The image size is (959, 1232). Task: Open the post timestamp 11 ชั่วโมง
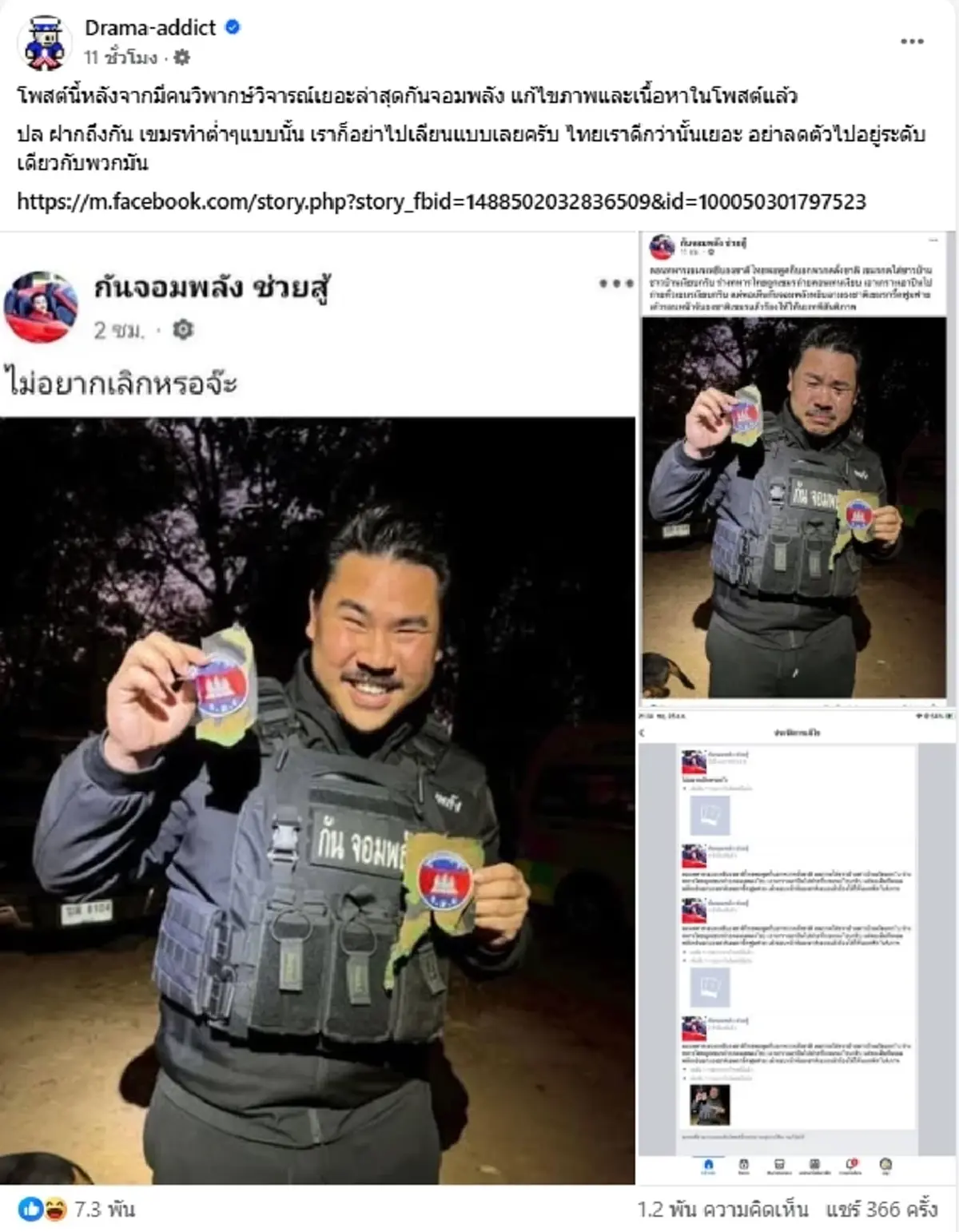tap(121, 58)
